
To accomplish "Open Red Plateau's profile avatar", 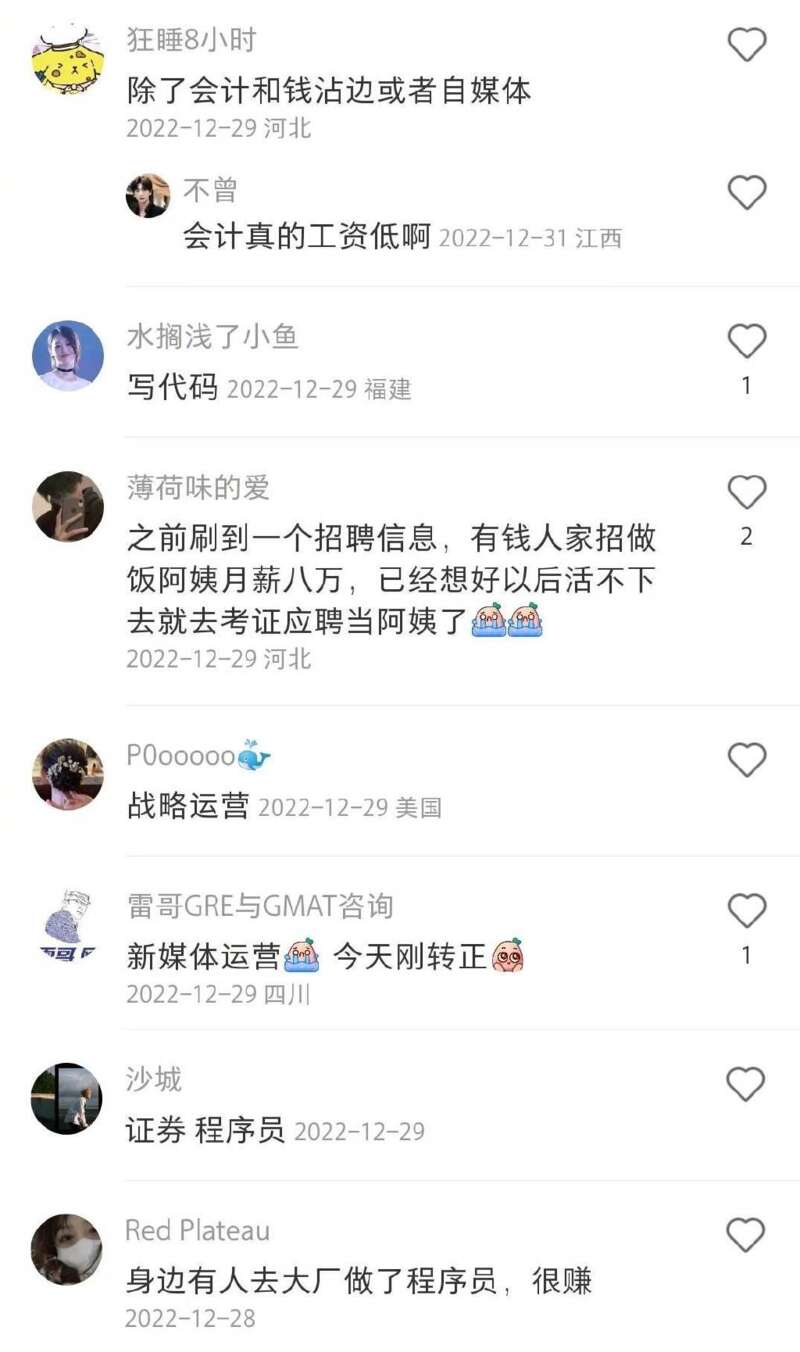I will pyautogui.click(x=67, y=1249).
